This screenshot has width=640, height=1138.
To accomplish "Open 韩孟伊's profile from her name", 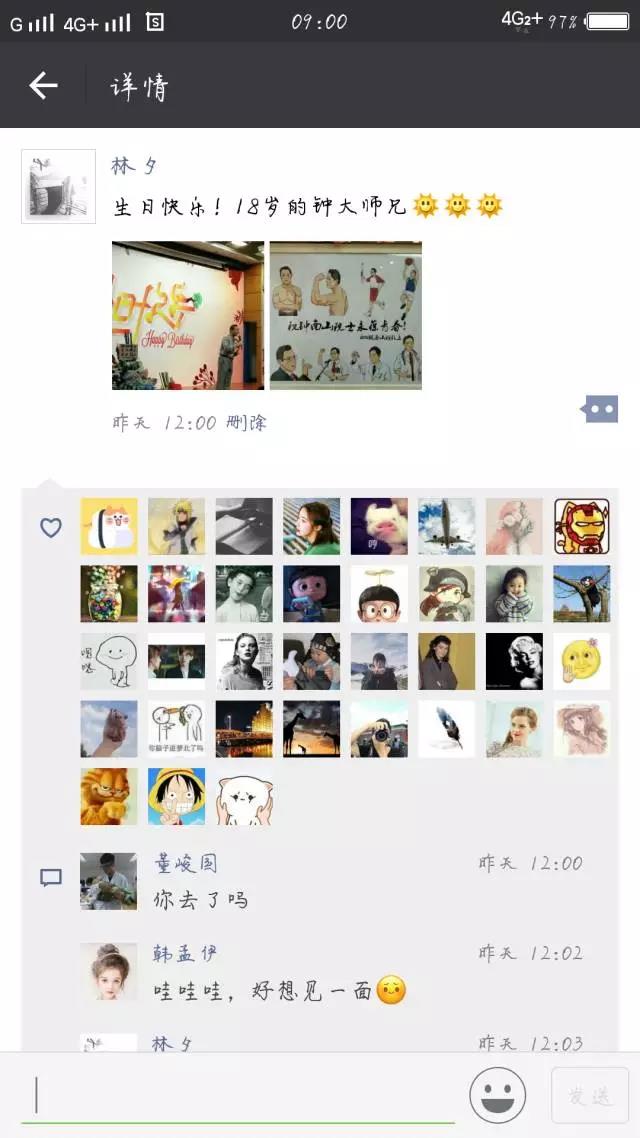I will tap(184, 953).
